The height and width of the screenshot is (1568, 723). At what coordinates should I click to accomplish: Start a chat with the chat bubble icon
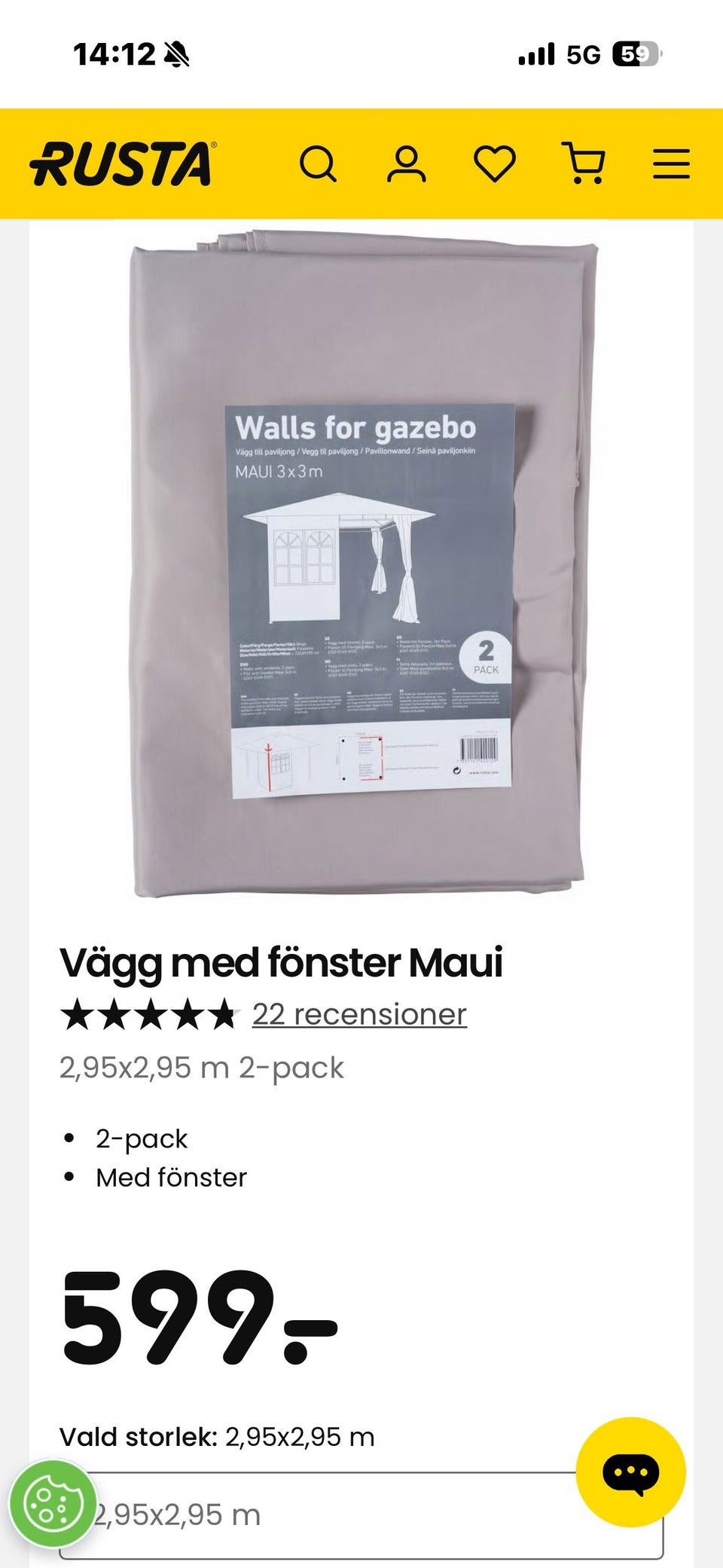[x=633, y=1472]
